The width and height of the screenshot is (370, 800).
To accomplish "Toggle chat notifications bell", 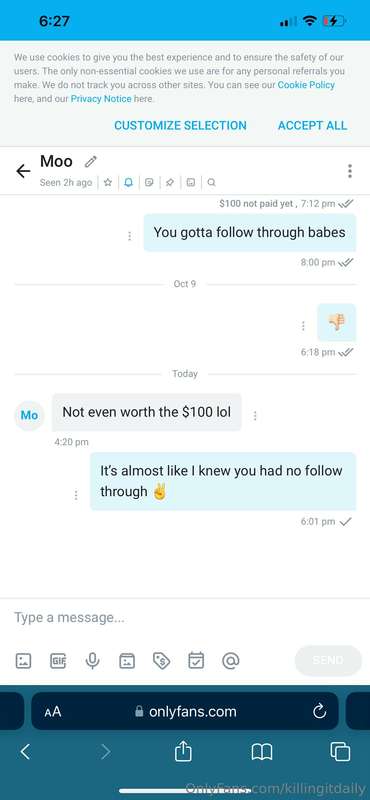I will tap(128, 182).
